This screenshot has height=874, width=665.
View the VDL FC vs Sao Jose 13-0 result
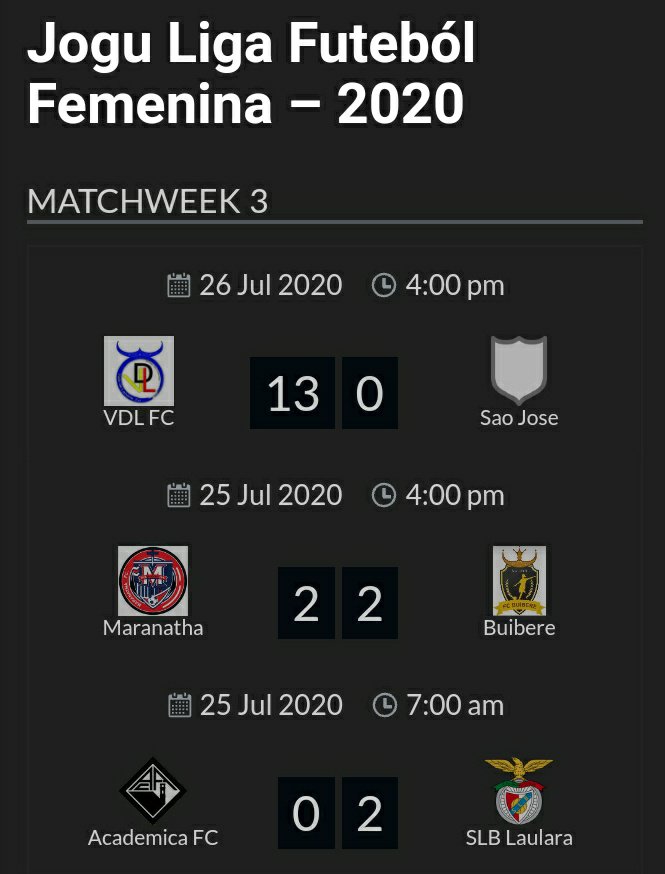click(324, 393)
